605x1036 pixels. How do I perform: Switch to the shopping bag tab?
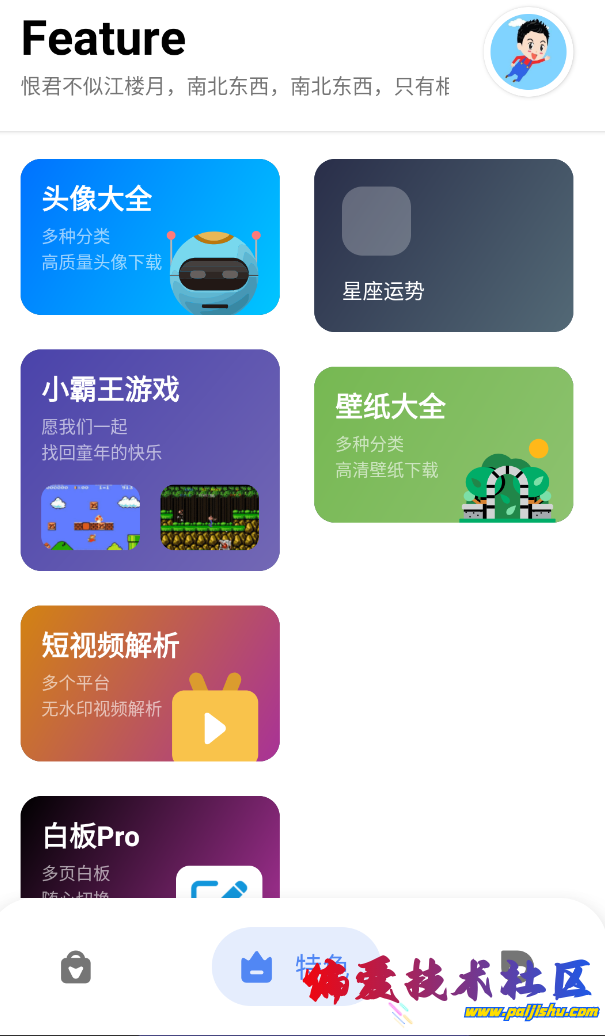coord(76,967)
